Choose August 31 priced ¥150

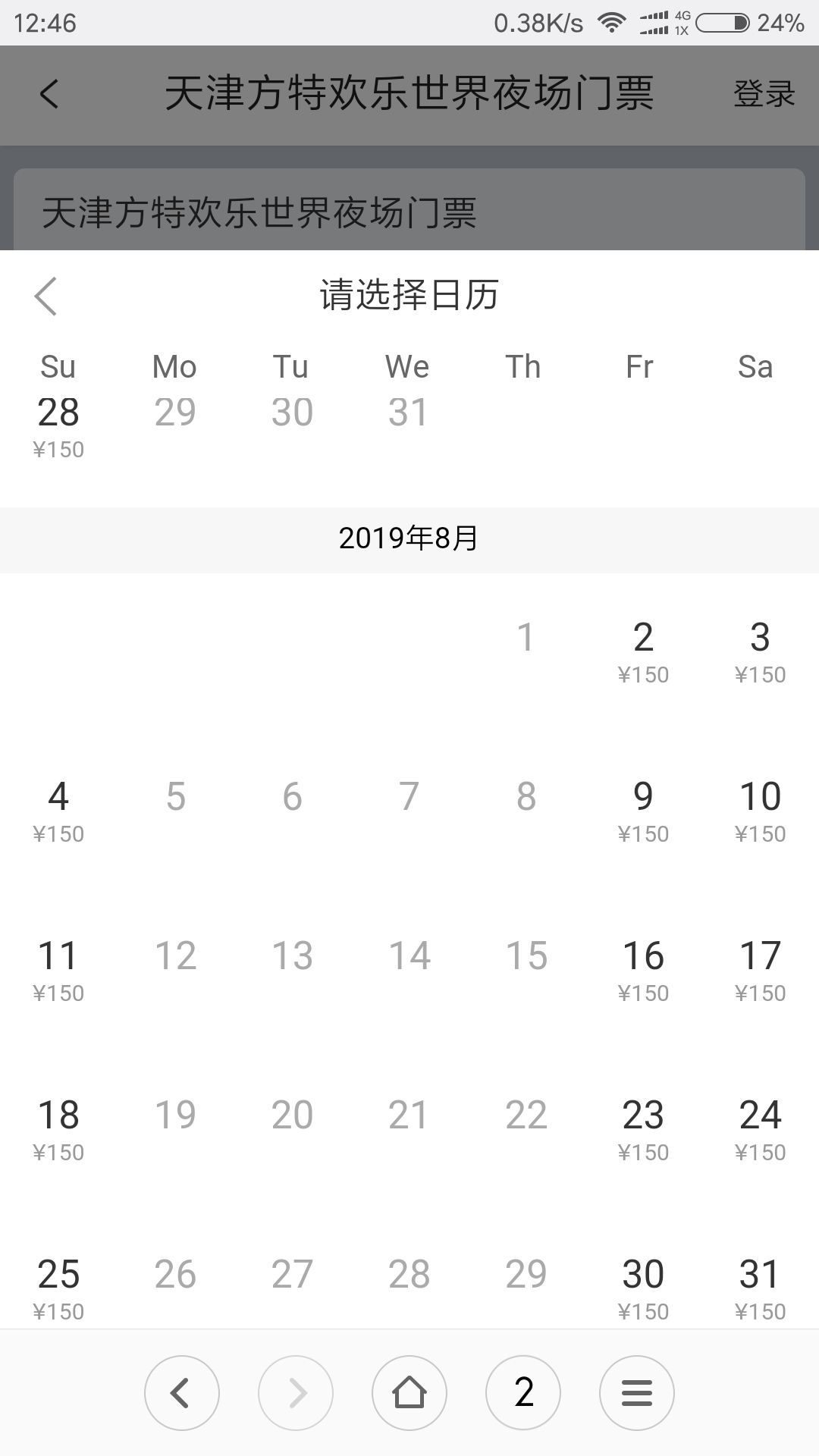[760, 1289]
